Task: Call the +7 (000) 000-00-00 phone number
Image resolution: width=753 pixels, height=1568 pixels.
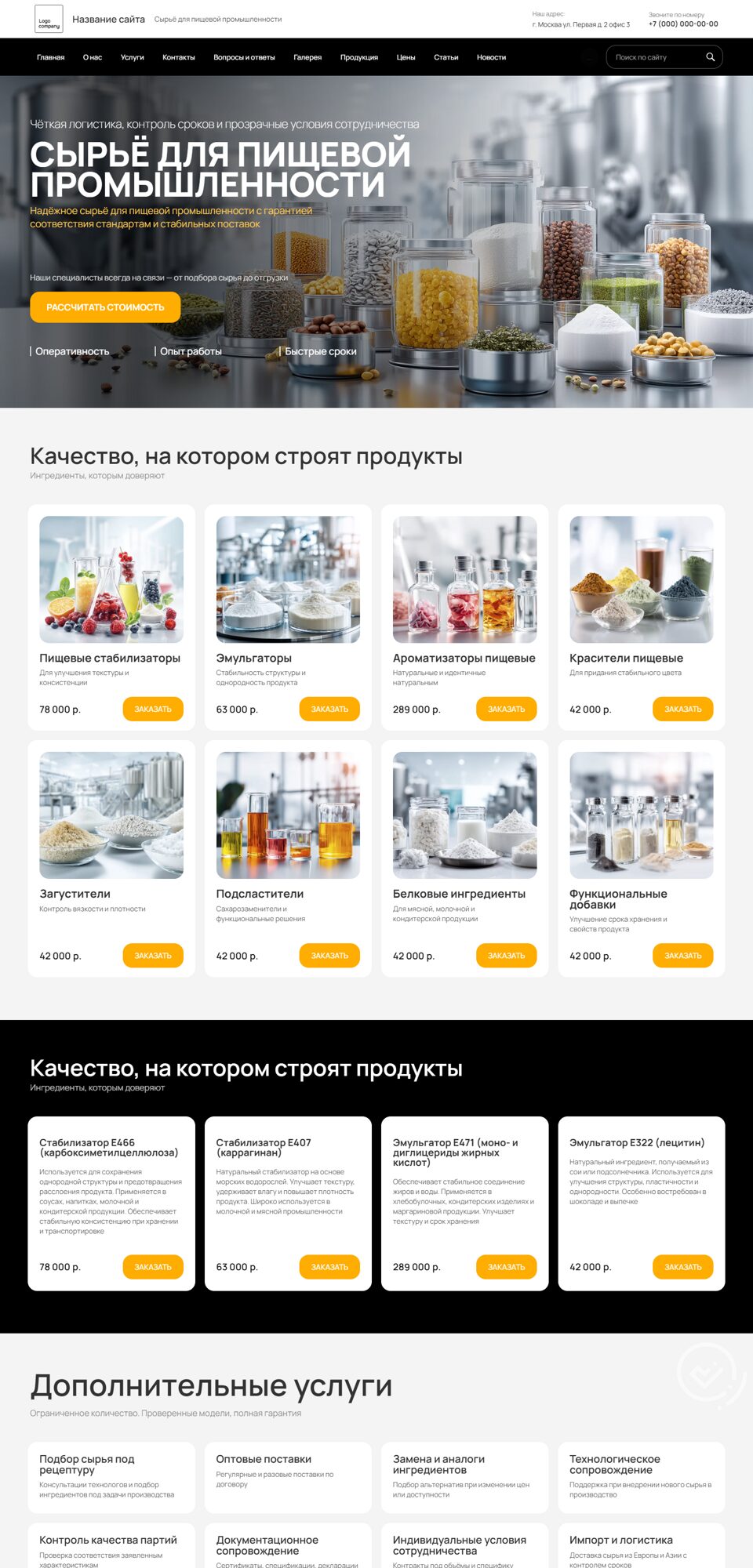Action: (x=683, y=24)
